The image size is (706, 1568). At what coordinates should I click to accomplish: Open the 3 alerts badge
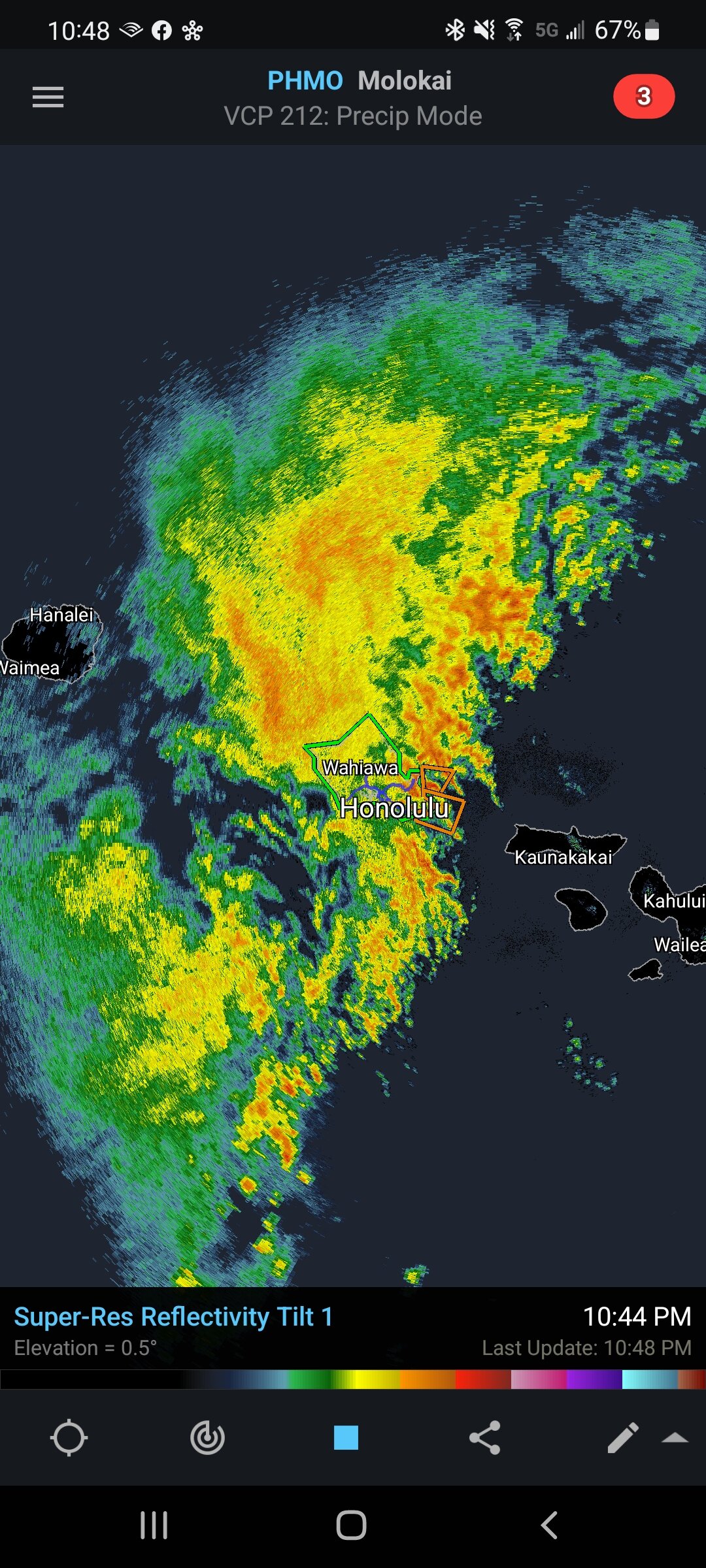pos(644,97)
